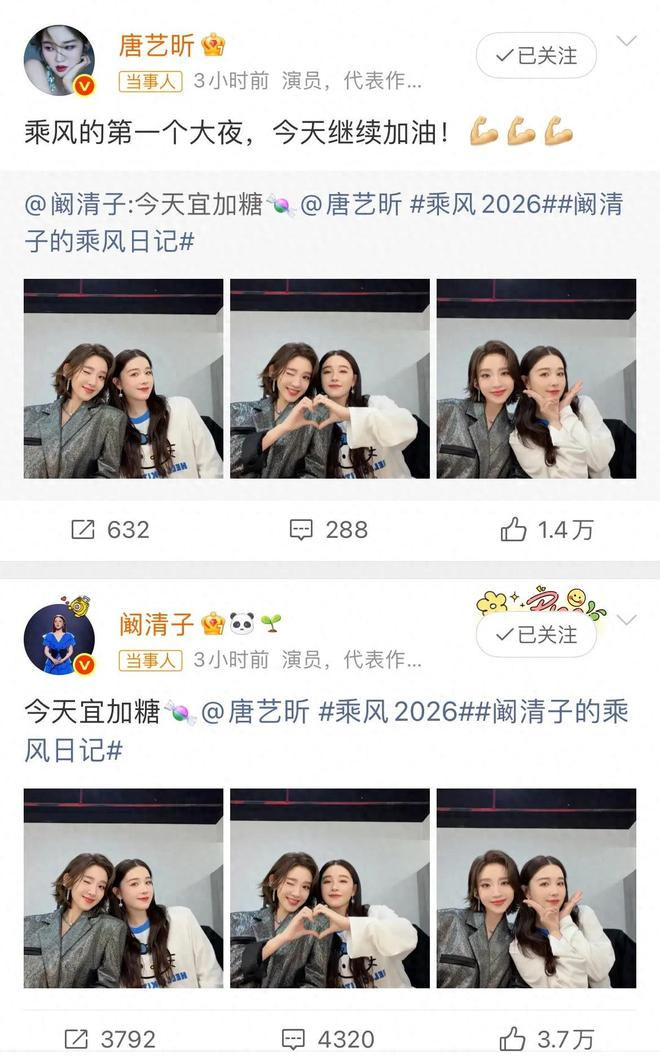Screen dimensions: 660x1060
Task: Repost 唐艺昕's post with 632 shares
Action: coord(111,530)
